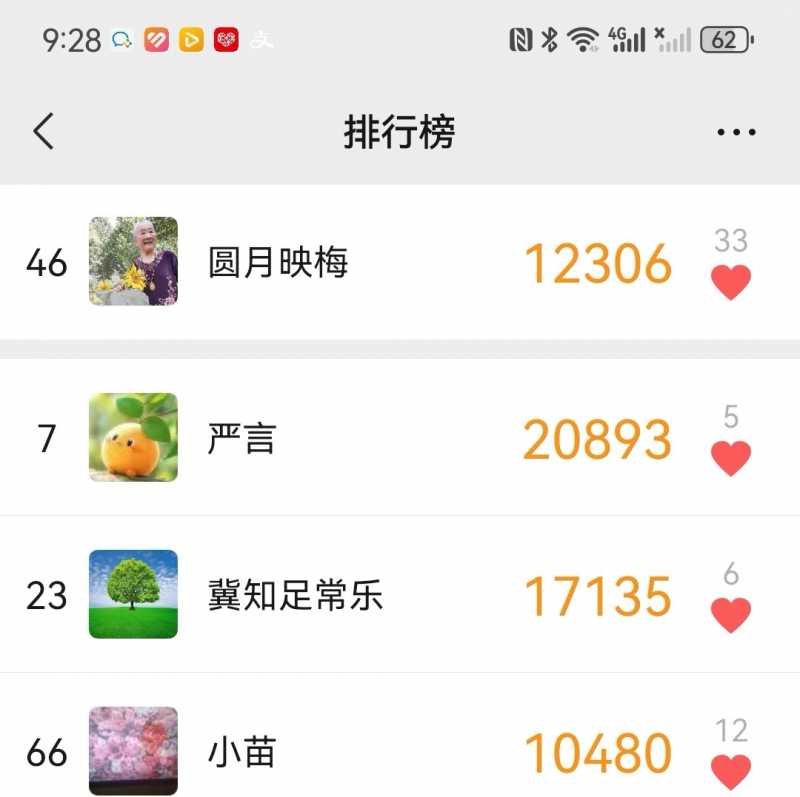
Task: Like 圆月映梅's step count
Action: (x=731, y=283)
